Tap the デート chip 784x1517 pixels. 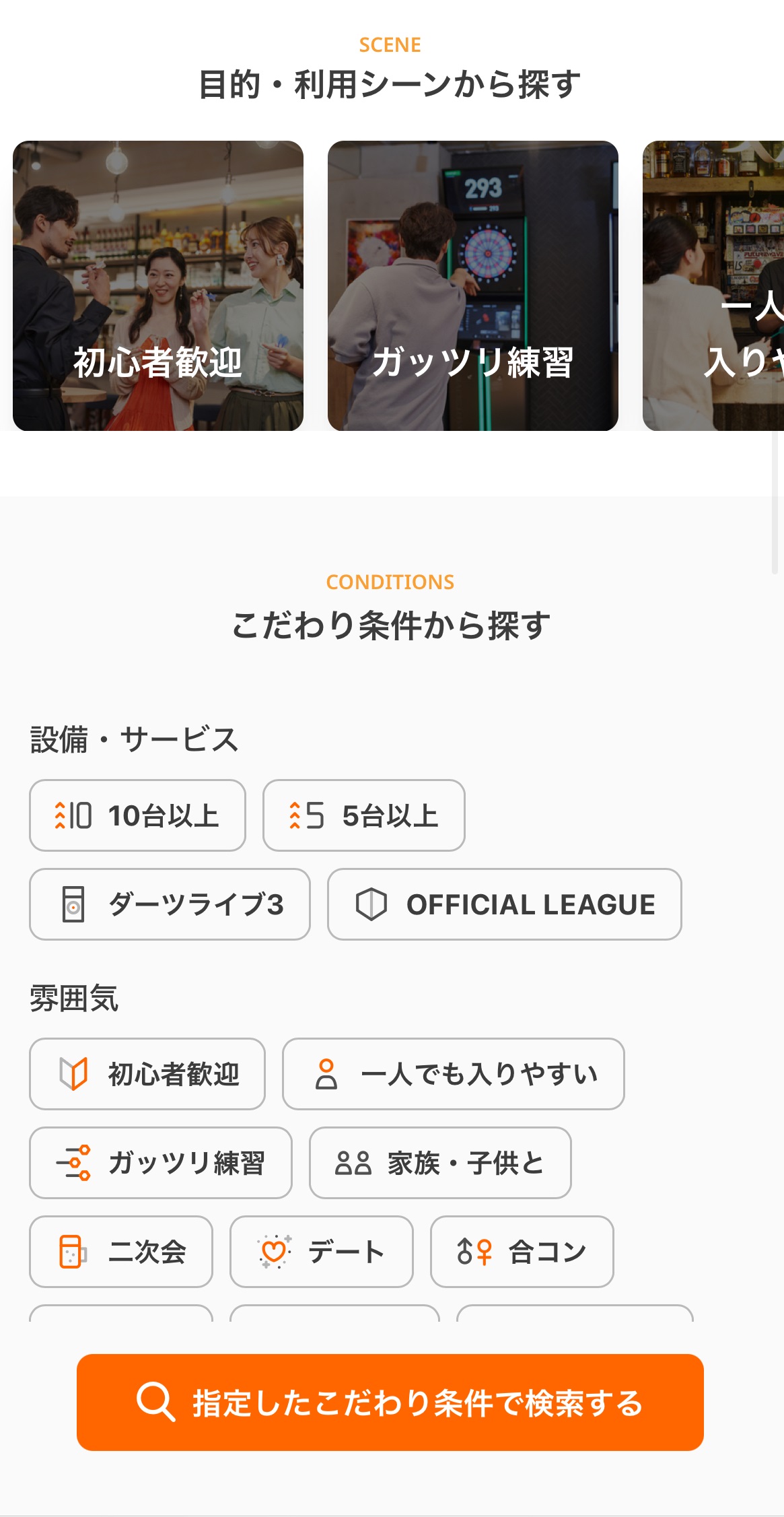(321, 1252)
